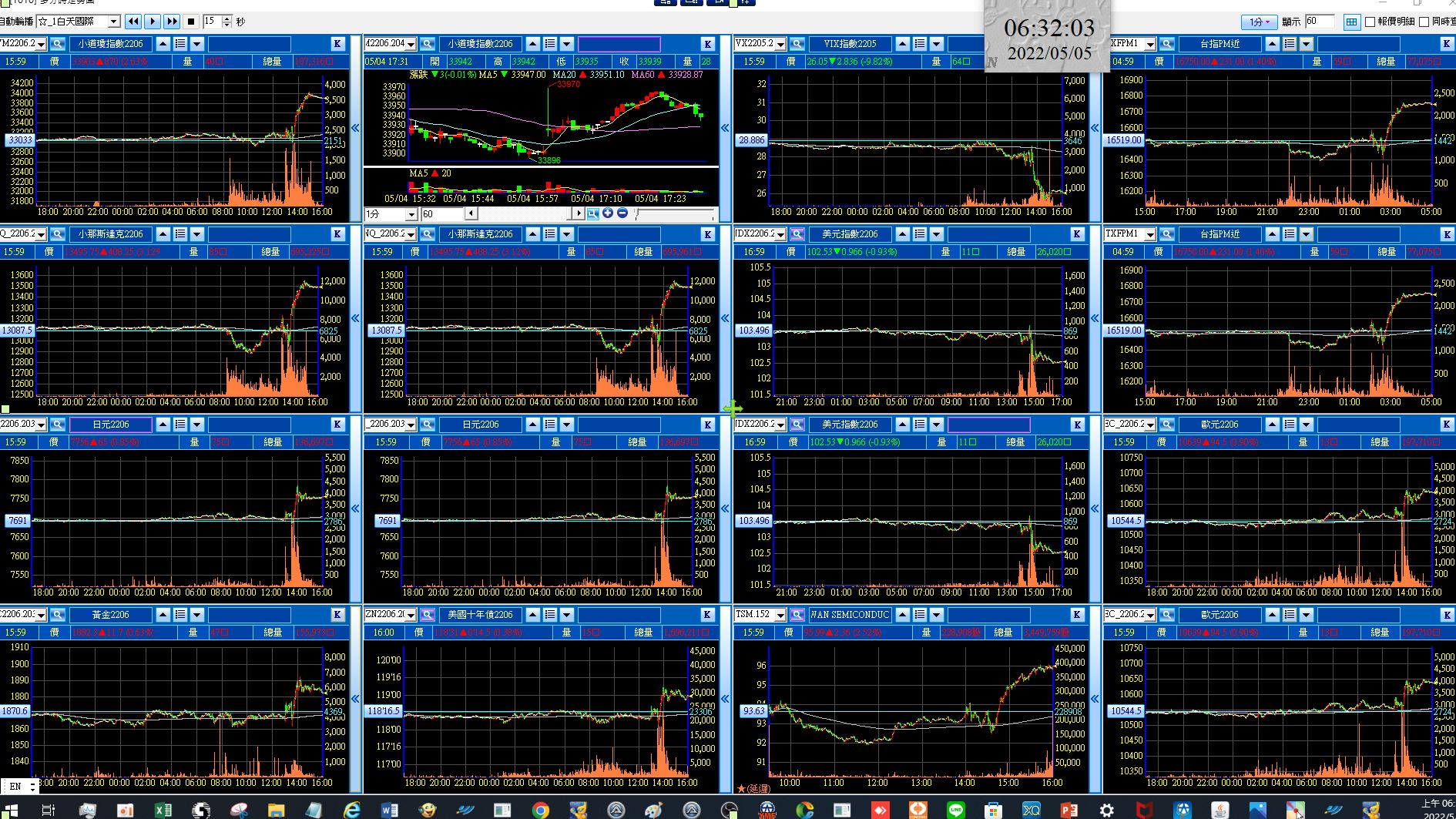The height and width of the screenshot is (819, 1456).
Task: Go back to the previous rotation page
Action: (x=133, y=22)
